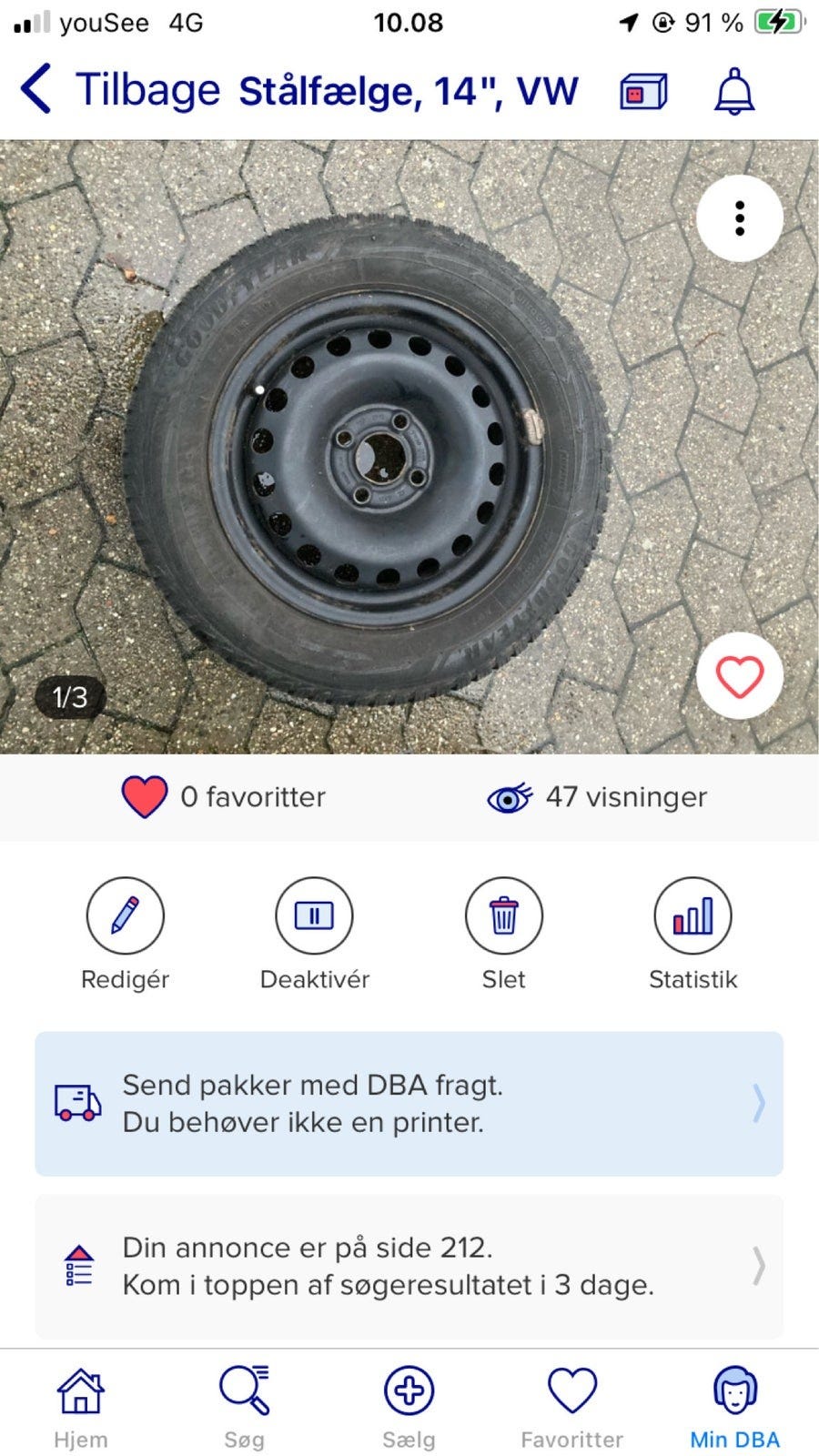Create a new listing via Sælg

409,1406
